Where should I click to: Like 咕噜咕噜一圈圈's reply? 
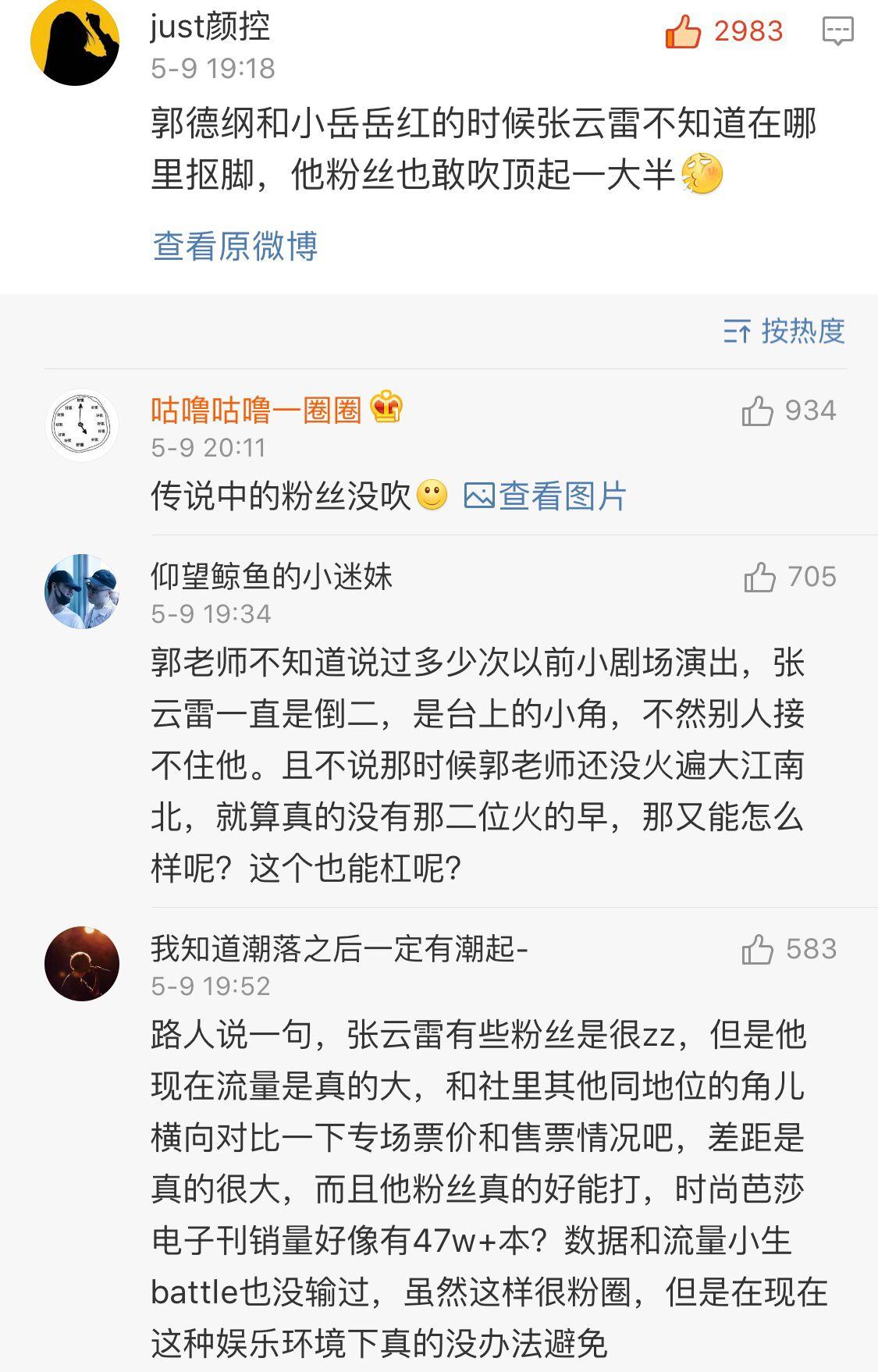point(757,411)
